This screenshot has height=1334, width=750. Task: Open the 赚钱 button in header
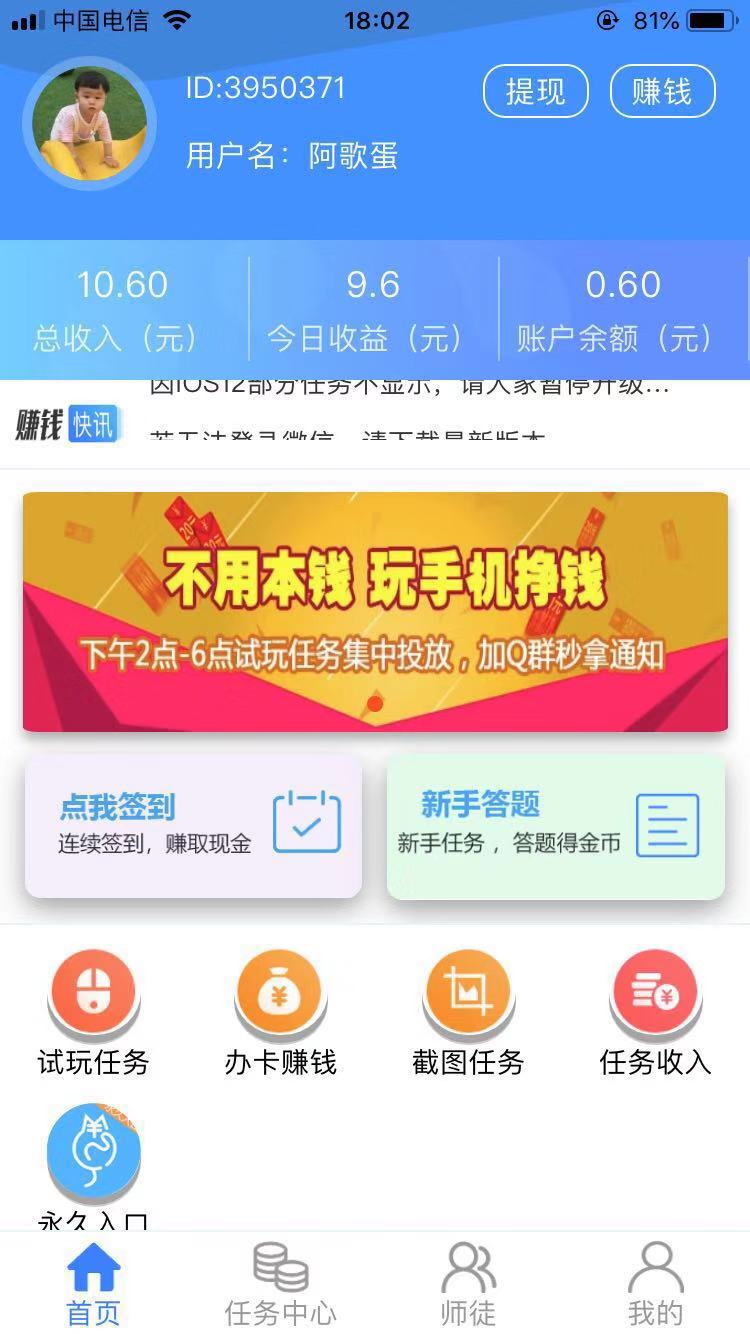tap(662, 92)
